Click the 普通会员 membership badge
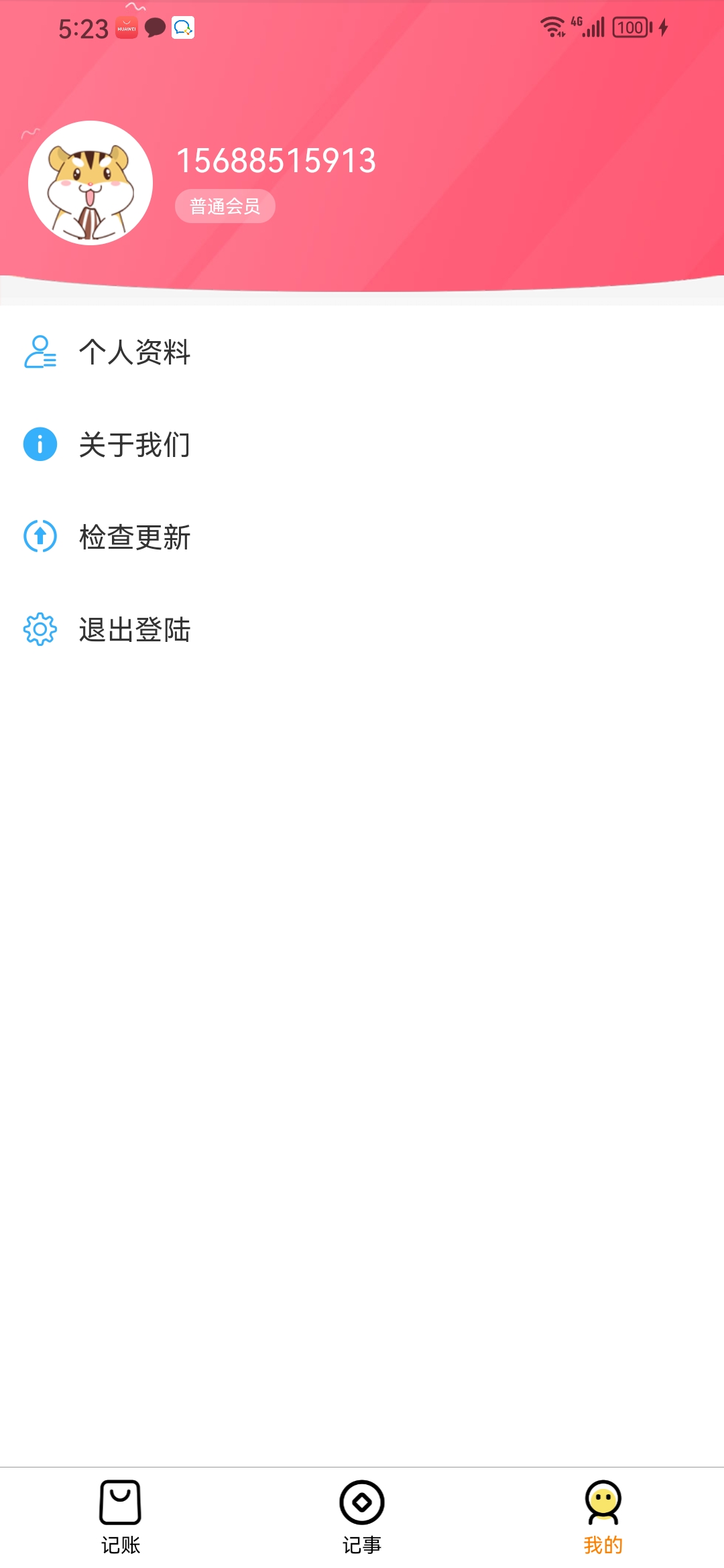Viewport: 724px width, 1568px height. (225, 206)
